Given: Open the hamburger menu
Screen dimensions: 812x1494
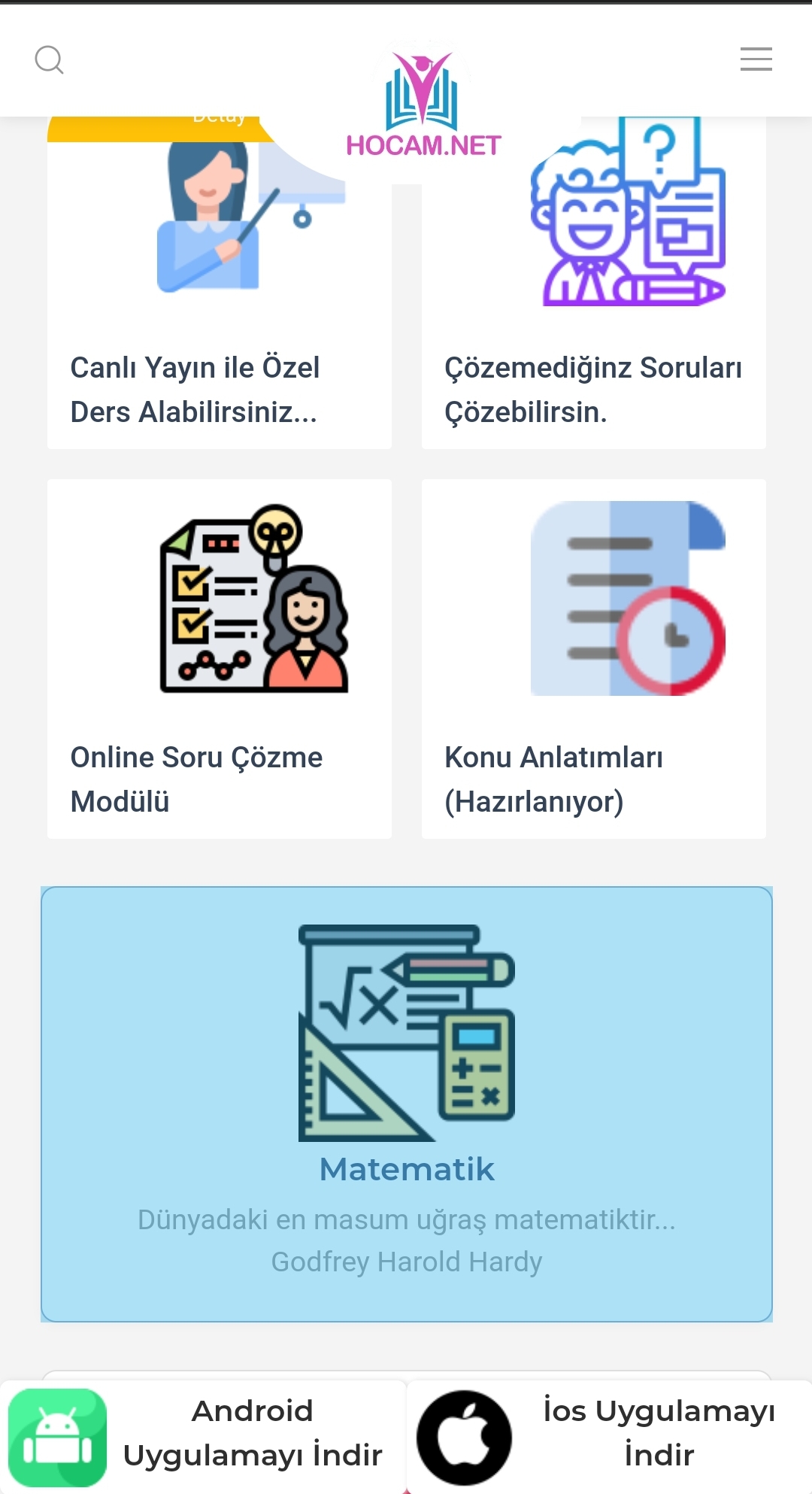Looking at the screenshot, I should [756, 59].
